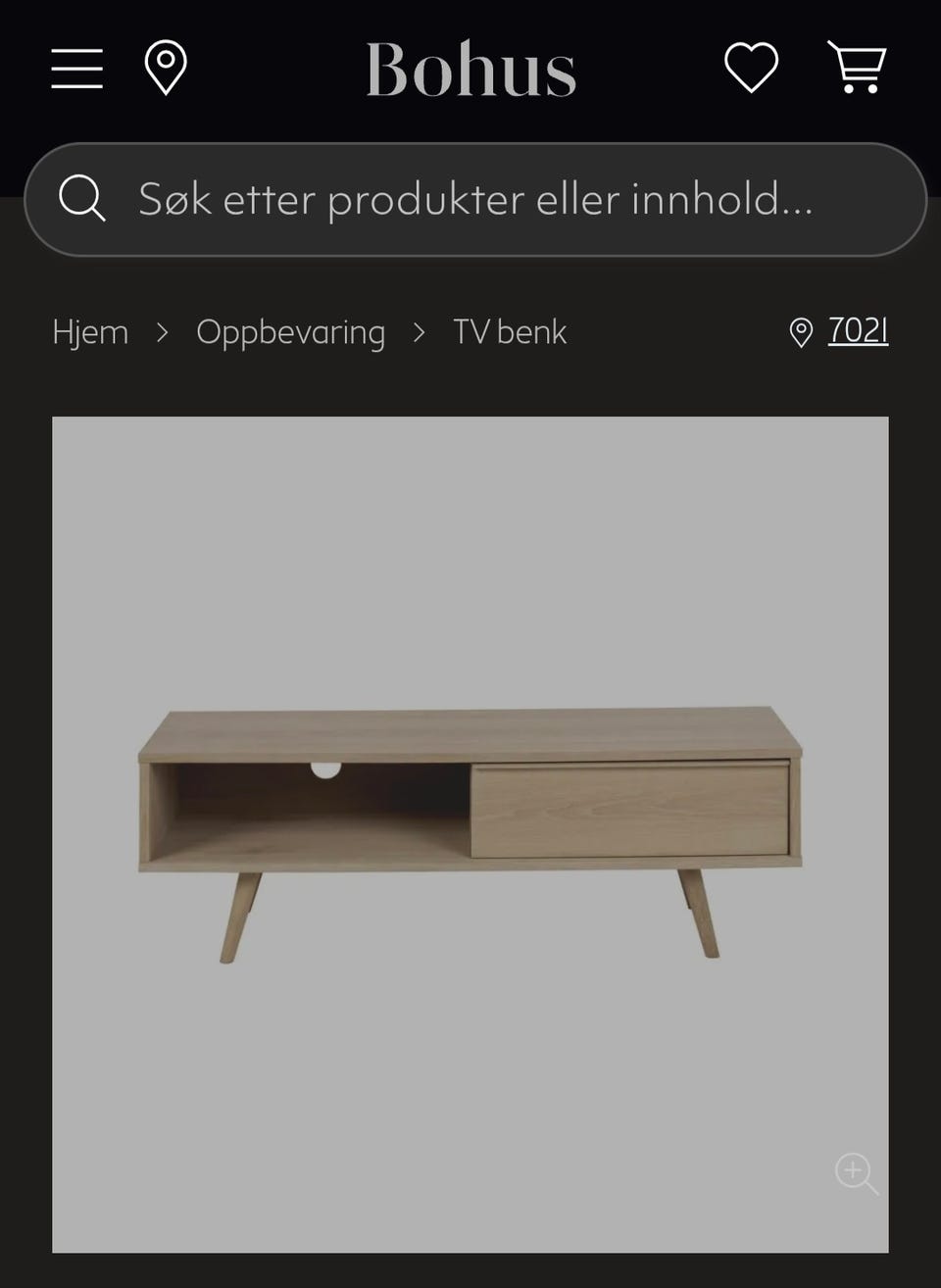Go to Hjem breadcrumb

coord(90,332)
